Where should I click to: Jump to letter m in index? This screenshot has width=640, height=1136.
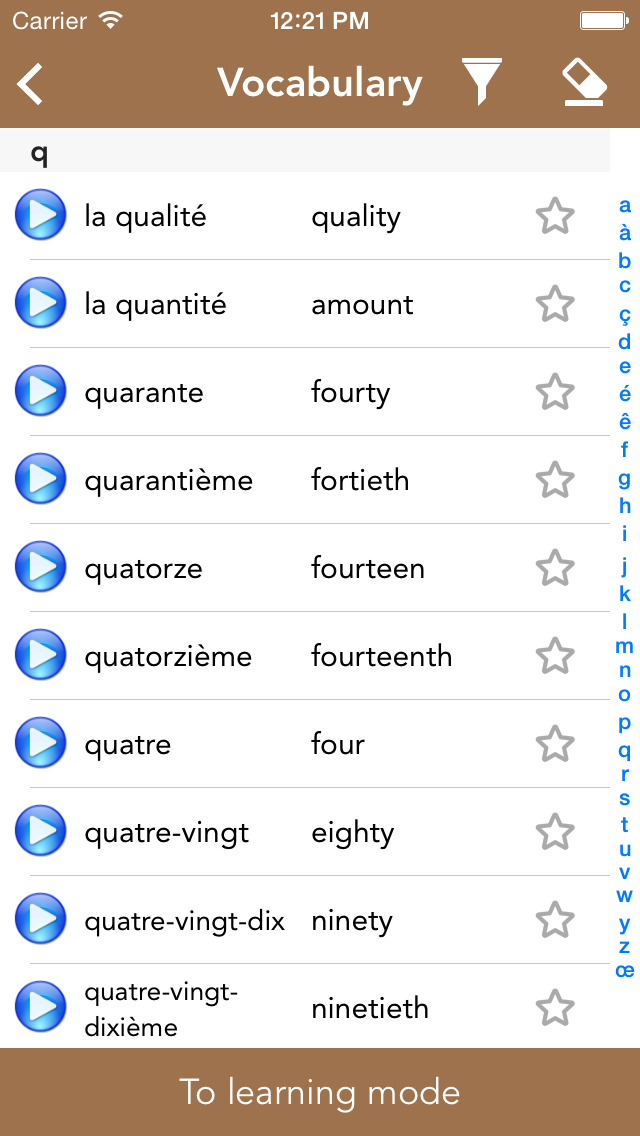tap(624, 646)
